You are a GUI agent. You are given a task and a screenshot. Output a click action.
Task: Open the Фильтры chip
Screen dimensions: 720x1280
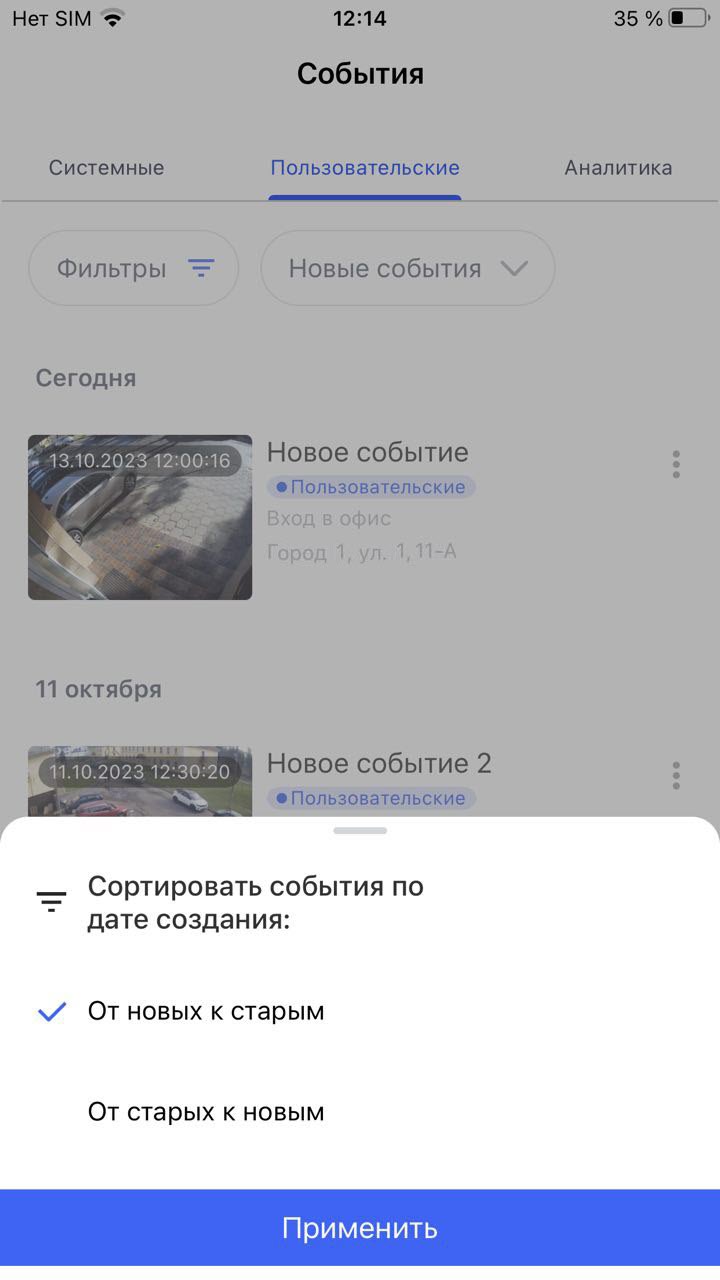134,268
